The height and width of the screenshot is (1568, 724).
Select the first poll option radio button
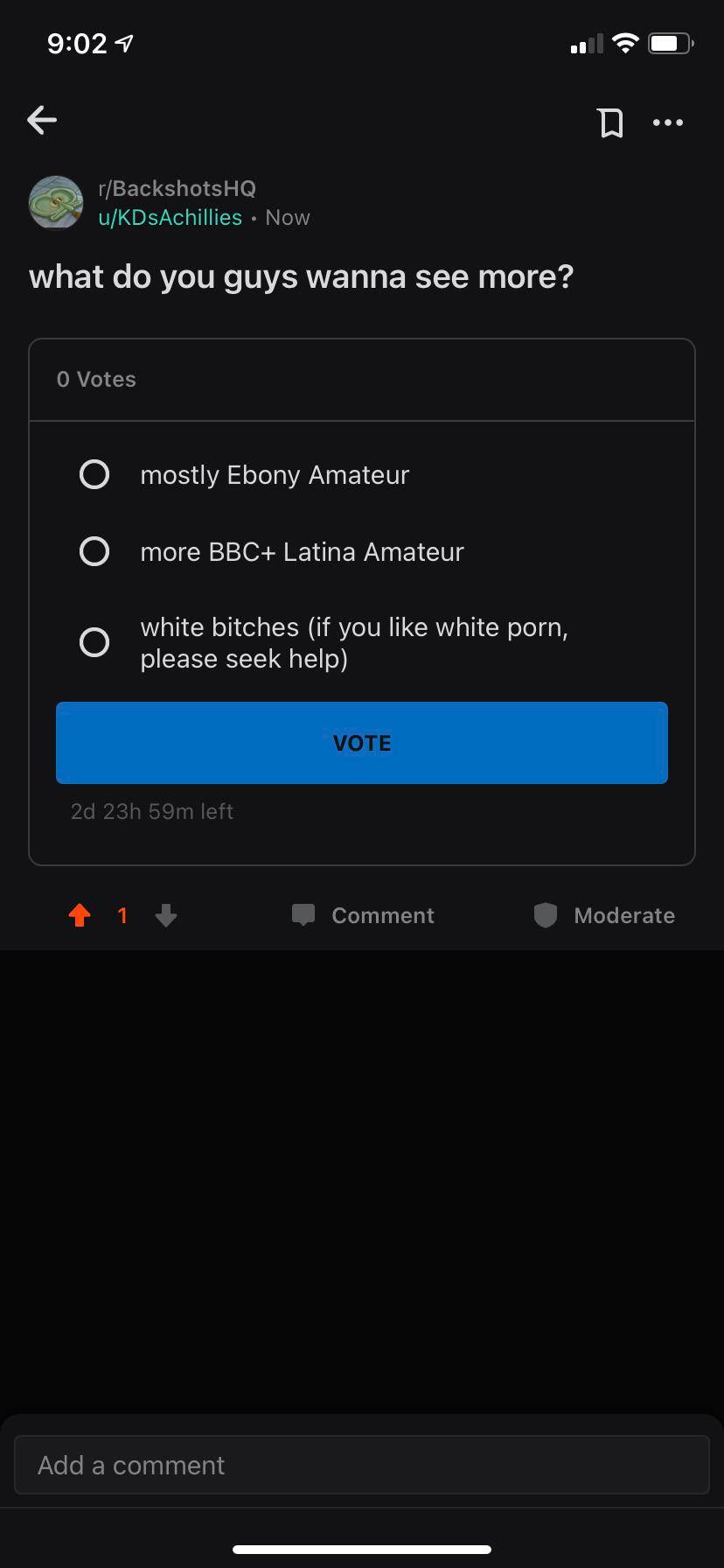(94, 475)
